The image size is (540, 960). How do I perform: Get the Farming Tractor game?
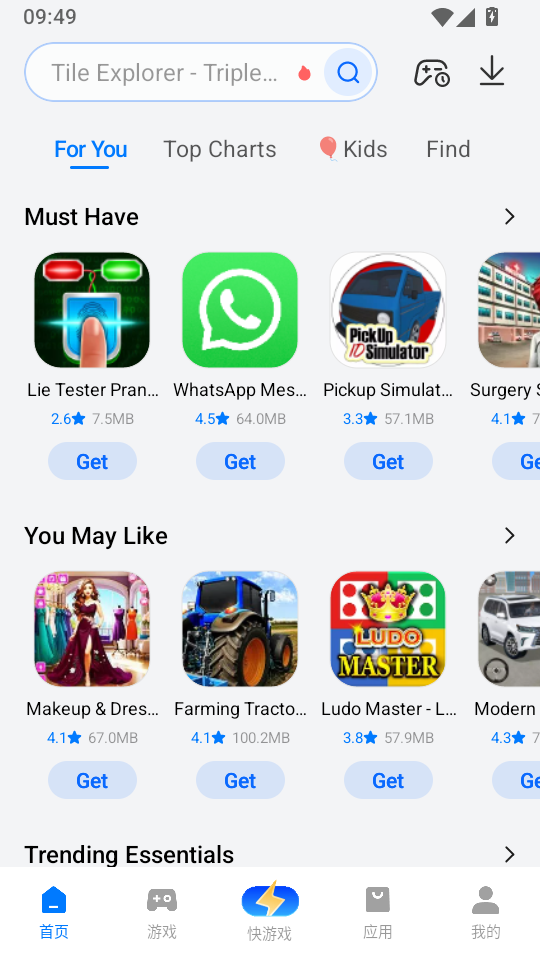point(240,780)
